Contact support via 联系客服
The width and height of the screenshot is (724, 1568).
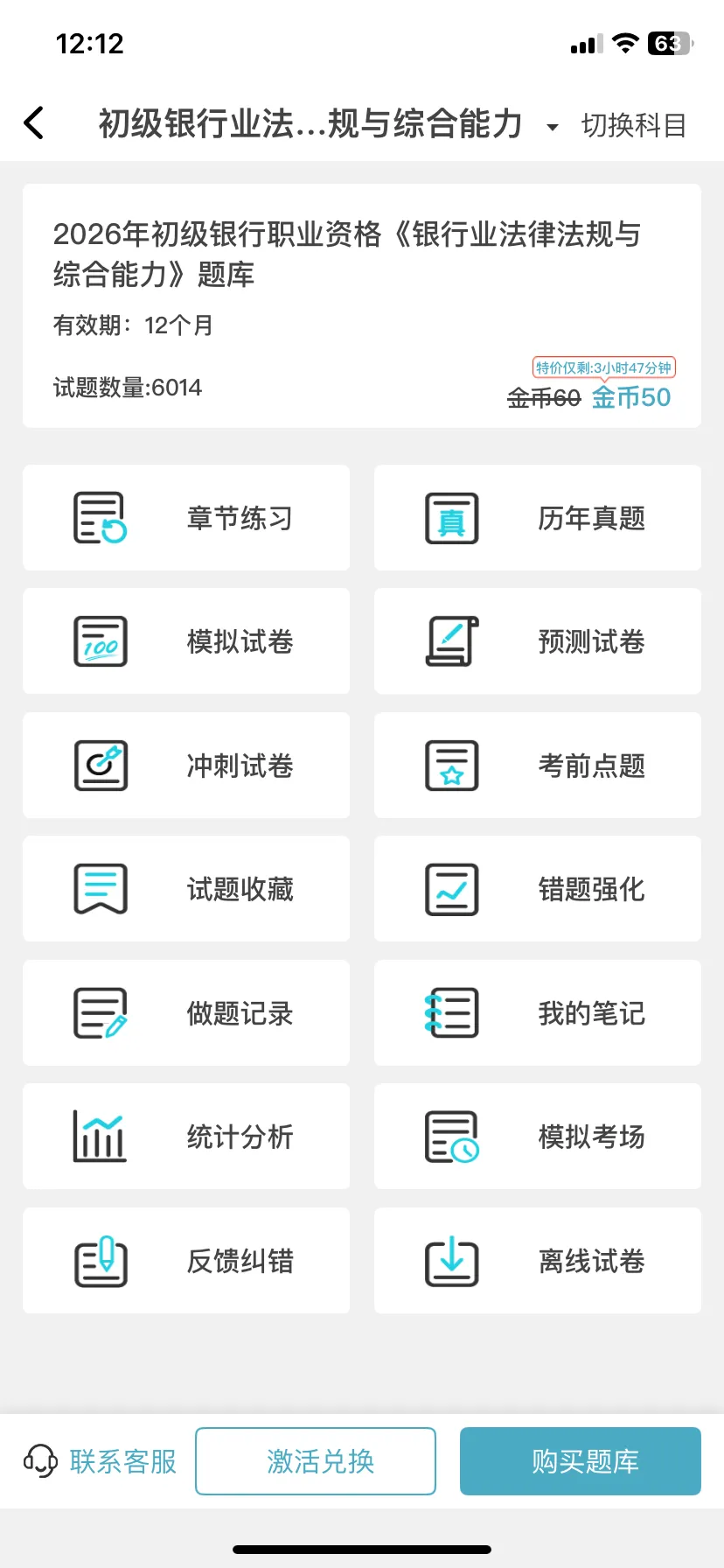(x=100, y=1461)
